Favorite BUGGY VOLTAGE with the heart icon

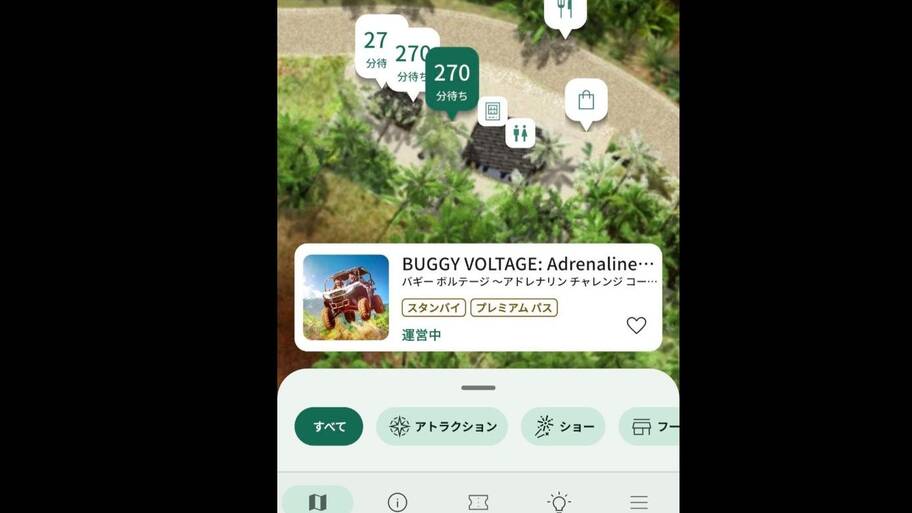point(636,326)
